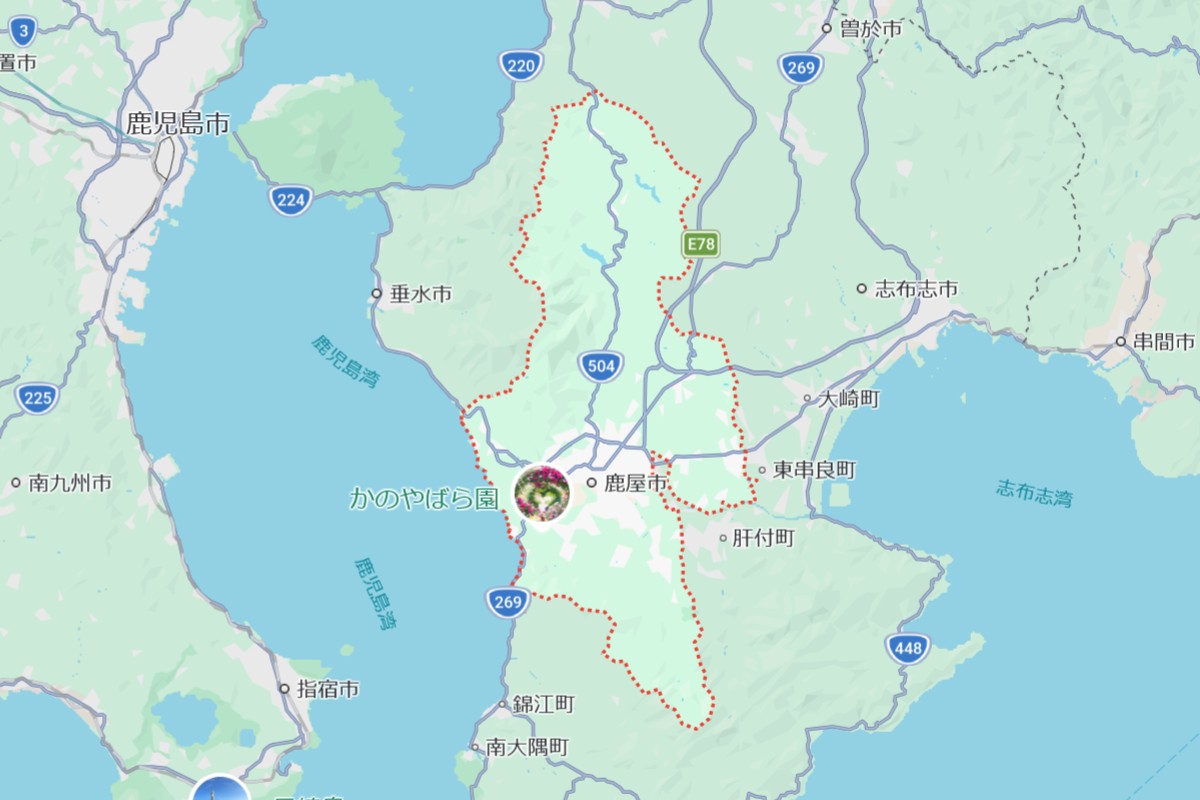Select the 鹿屋市 place label
The image size is (1200, 800).
[628, 483]
